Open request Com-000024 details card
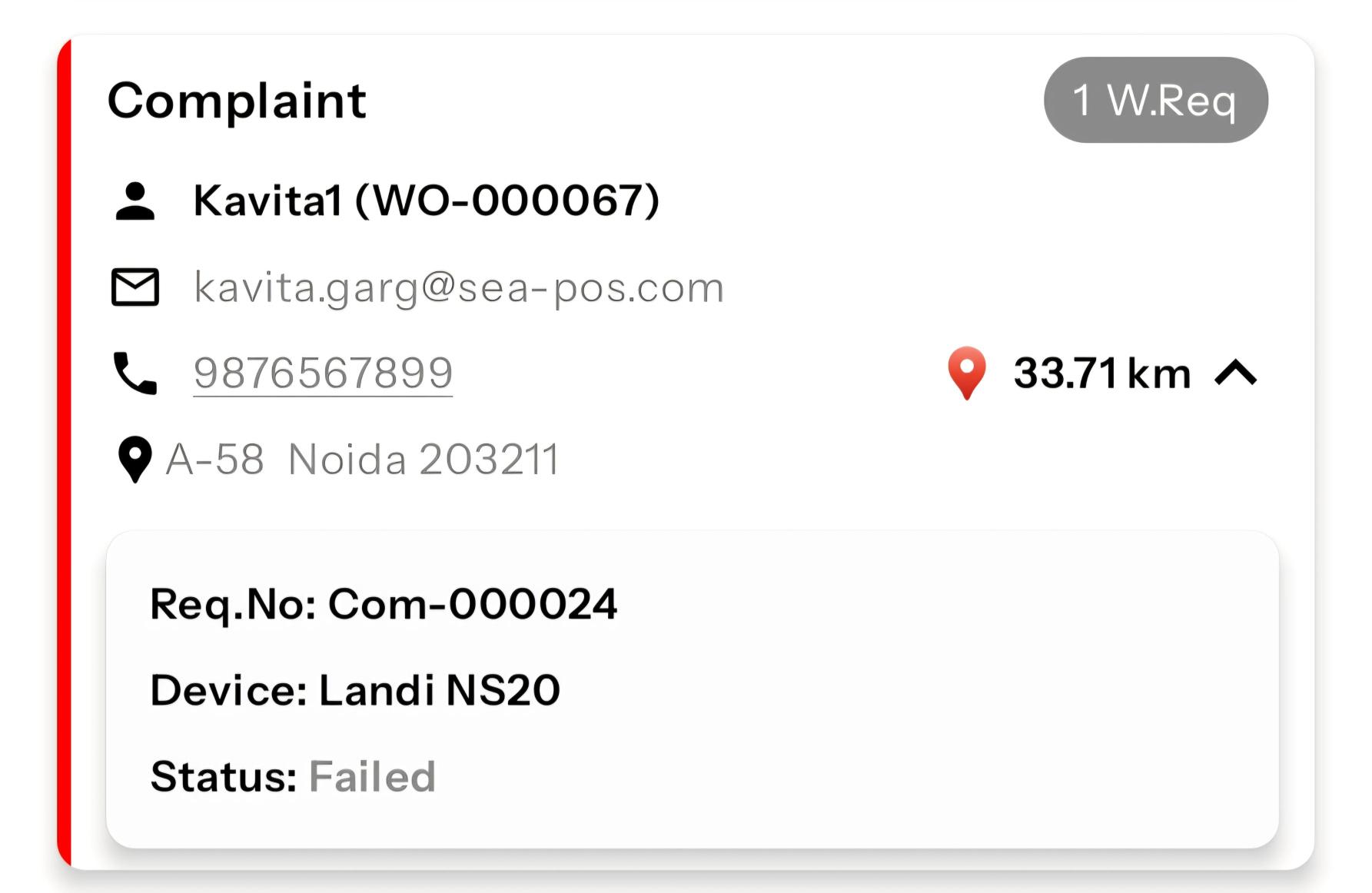 (692, 689)
